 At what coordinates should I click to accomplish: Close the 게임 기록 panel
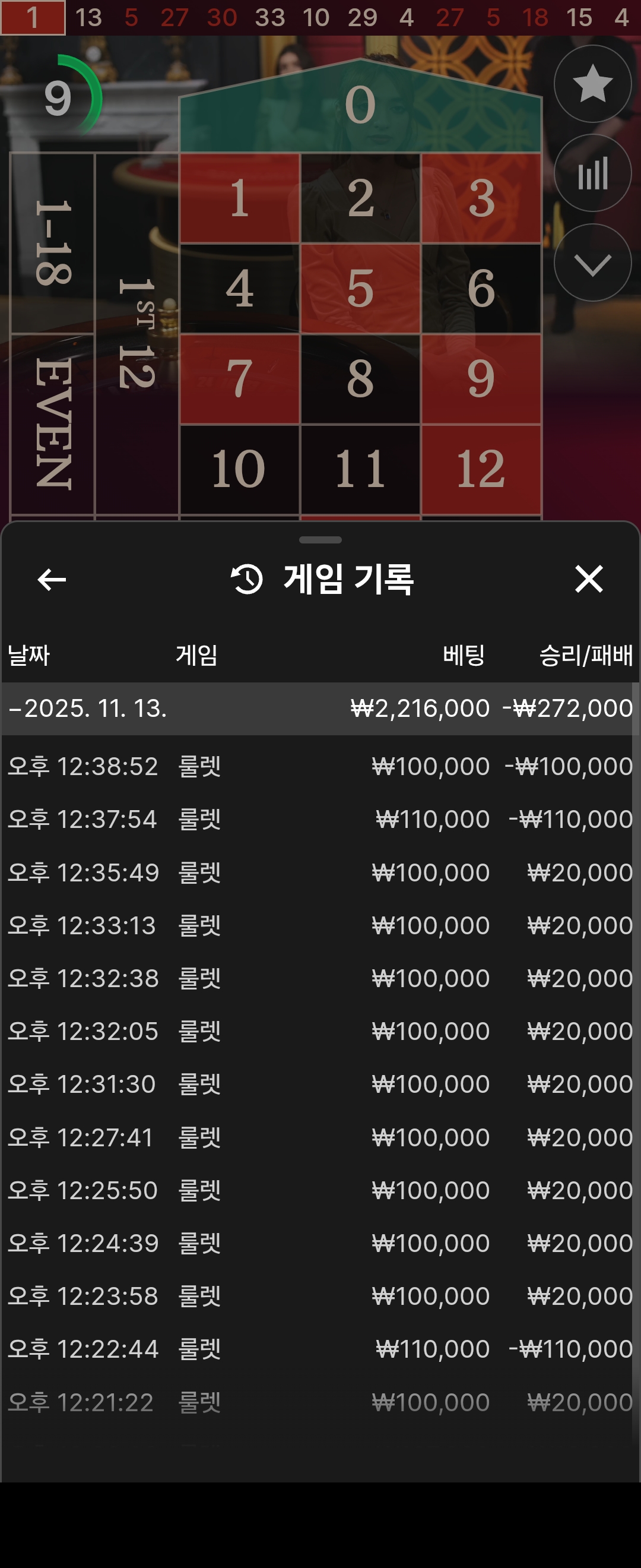tap(588, 579)
